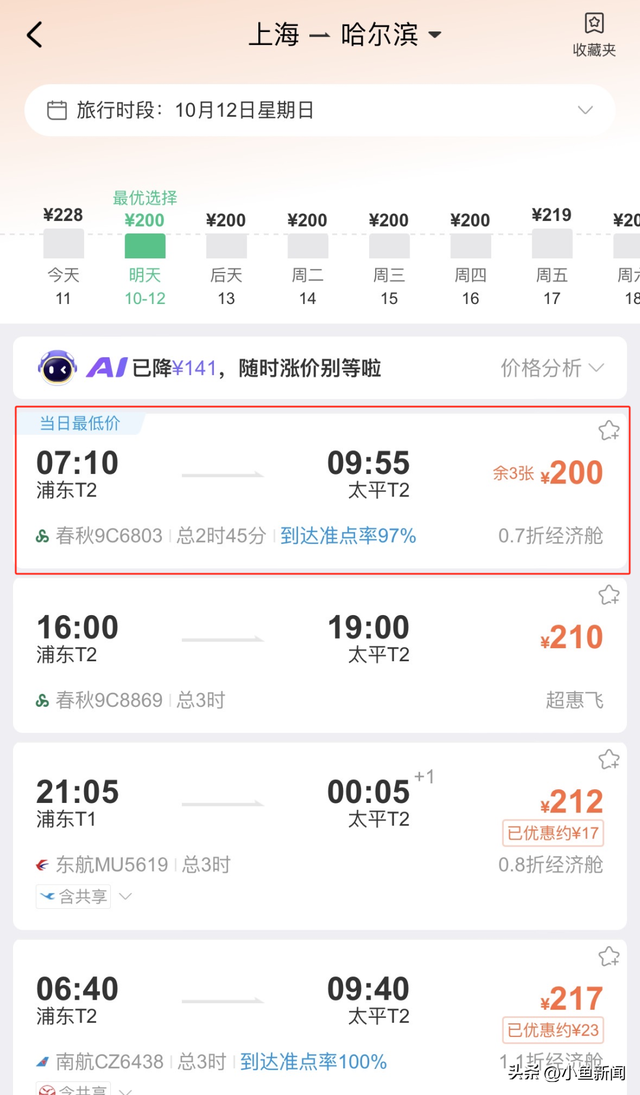Image resolution: width=640 pixels, height=1095 pixels.
Task: Select 今天 11 date at ¥228
Action: pos(63,256)
